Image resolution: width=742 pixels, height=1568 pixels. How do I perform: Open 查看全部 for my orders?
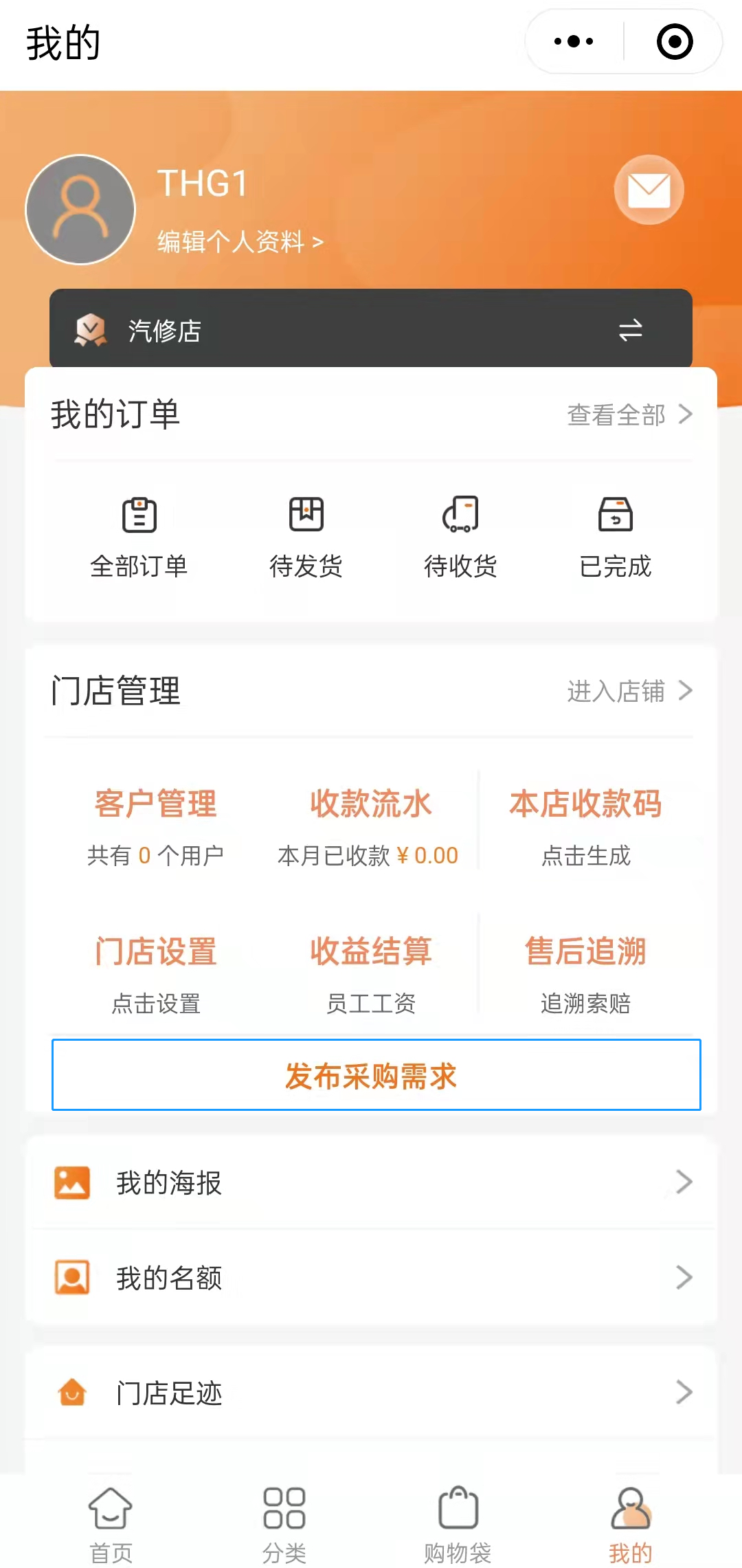click(629, 415)
